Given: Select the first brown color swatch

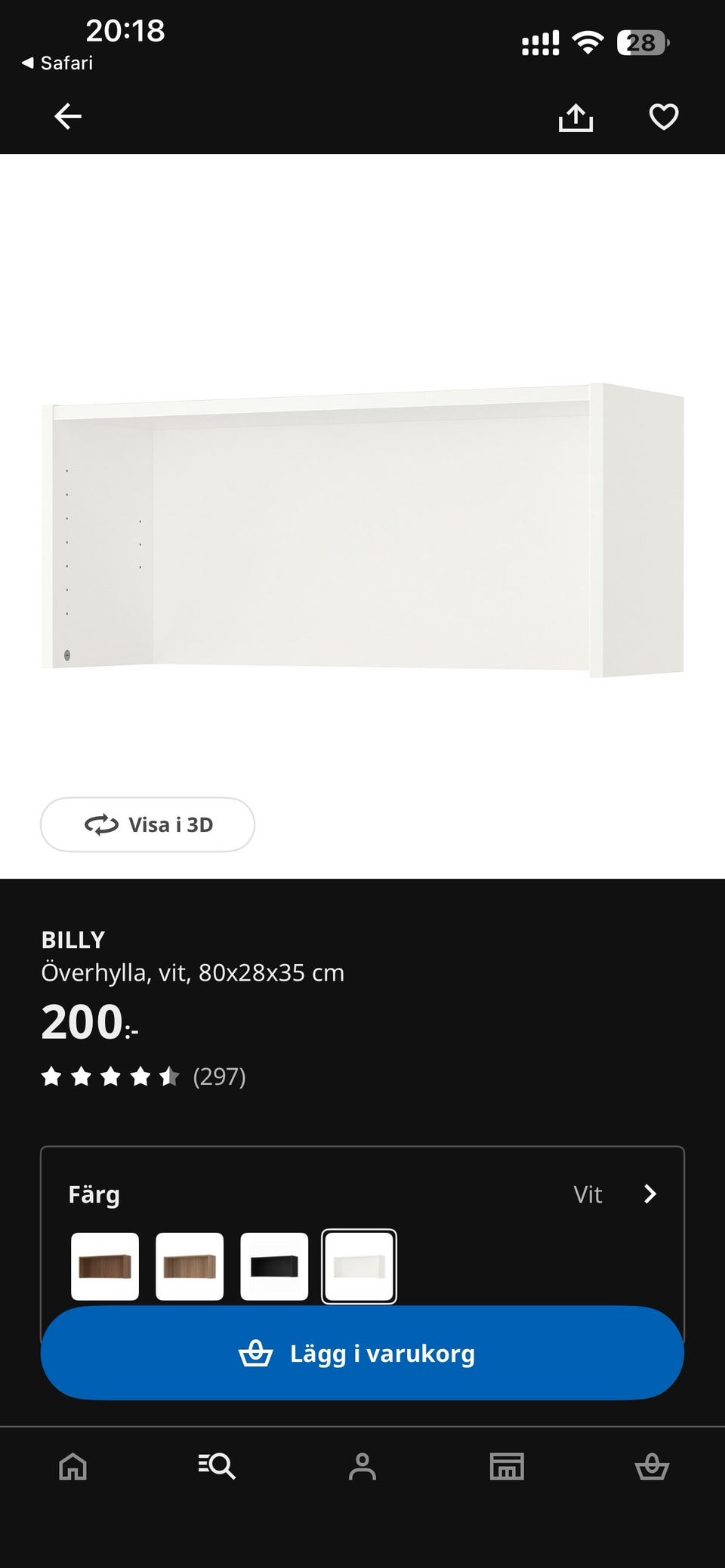Looking at the screenshot, I should (x=105, y=1266).
